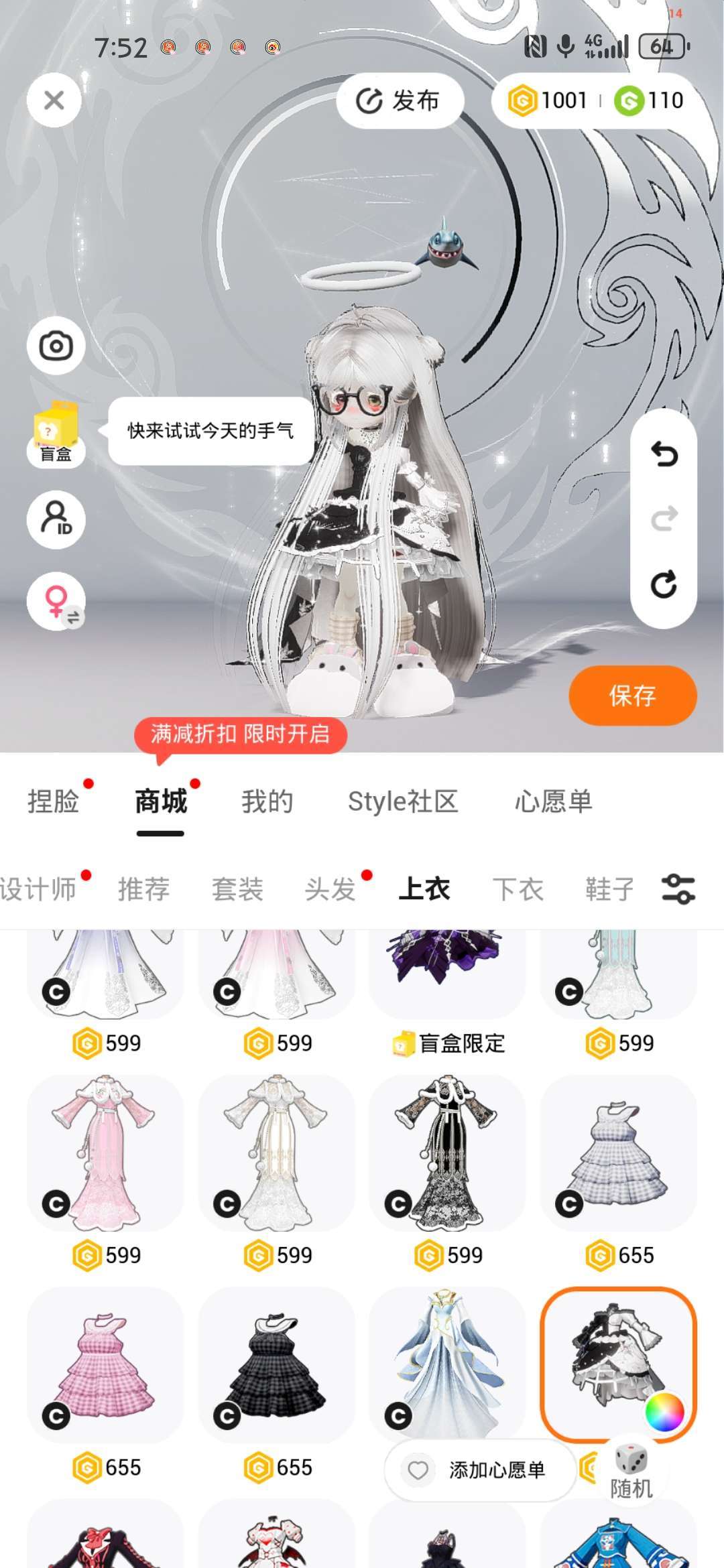Select the pink plaid dress for 655
Viewport: 724px width, 1568px height.
(x=105, y=1364)
